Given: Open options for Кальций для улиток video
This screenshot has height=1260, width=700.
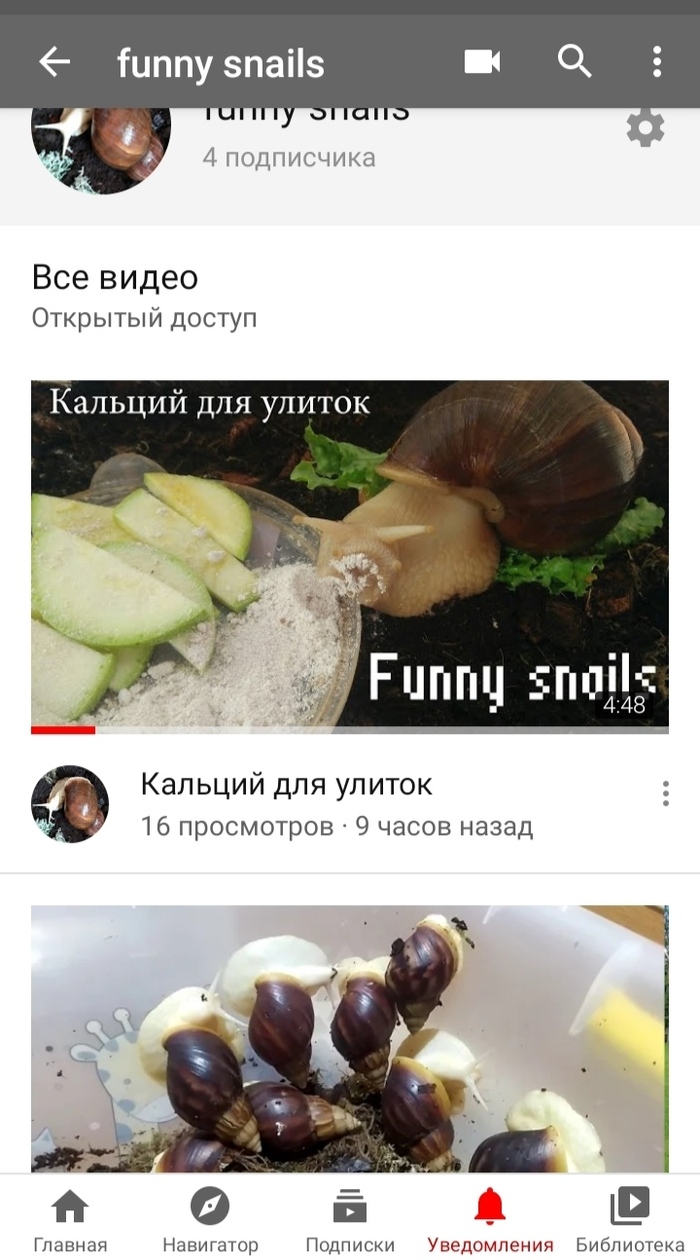Looking at the screenshot, I should 665,795.
